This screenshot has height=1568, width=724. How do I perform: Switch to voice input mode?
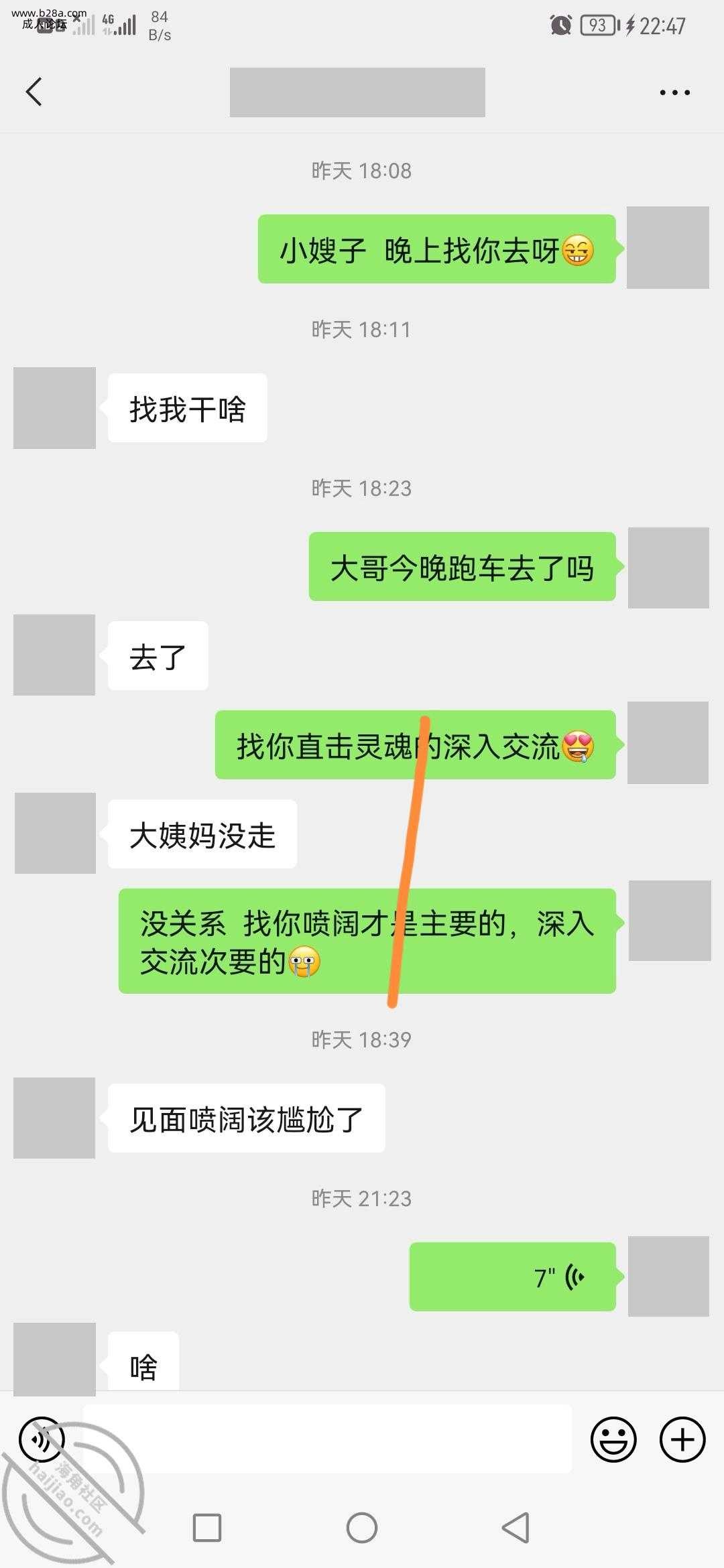pyautogui.click(x=42, y=1439)
